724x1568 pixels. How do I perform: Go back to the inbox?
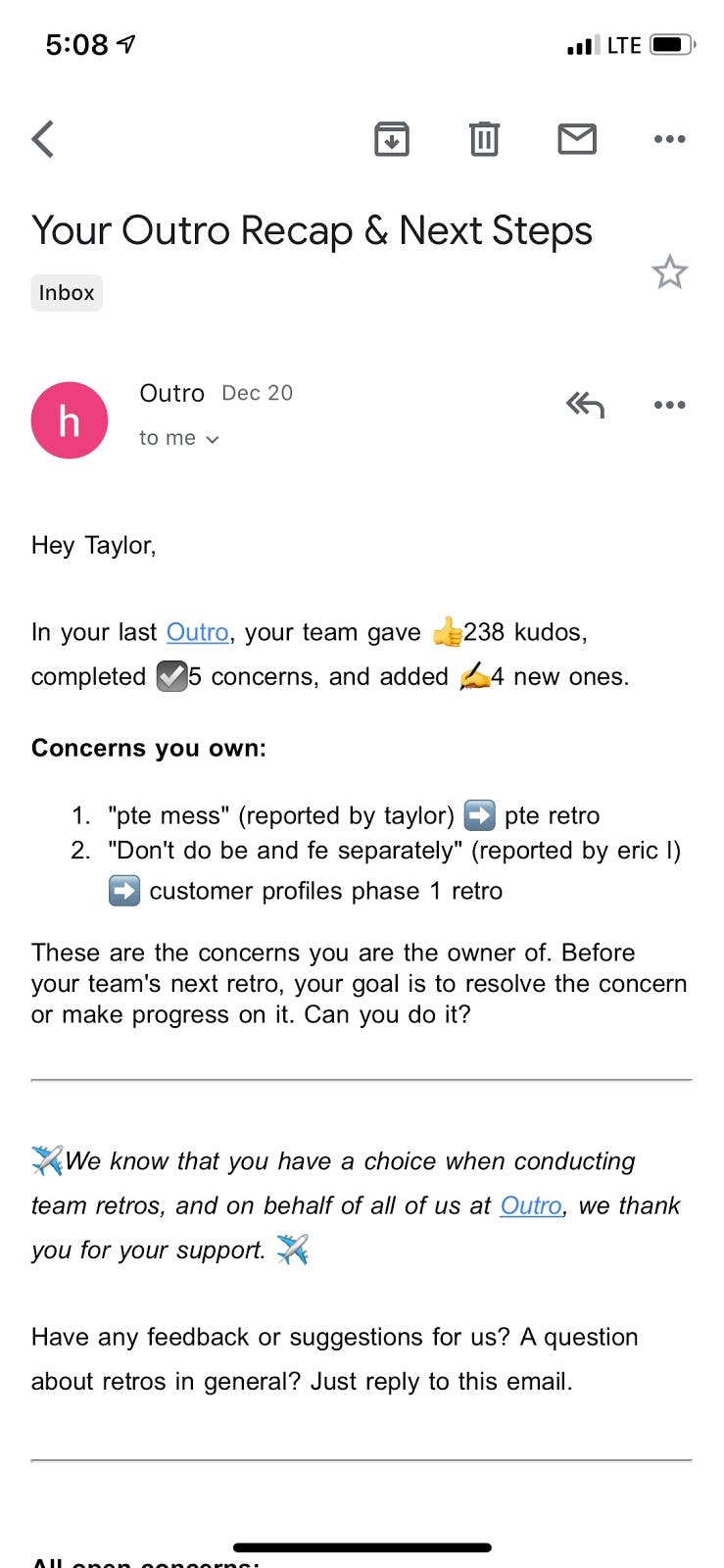[x=43, y=139]
